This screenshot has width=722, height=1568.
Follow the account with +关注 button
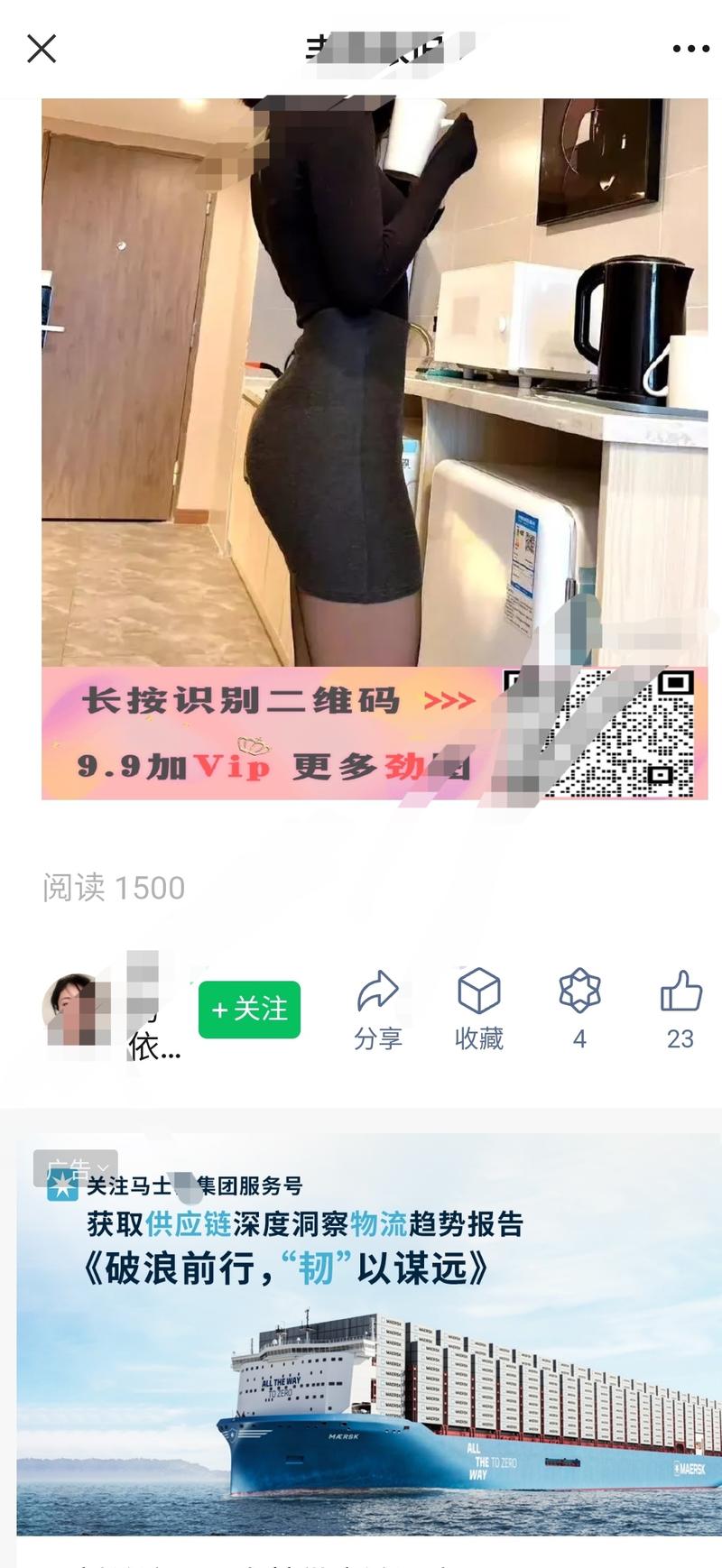tap(249, 1009)
